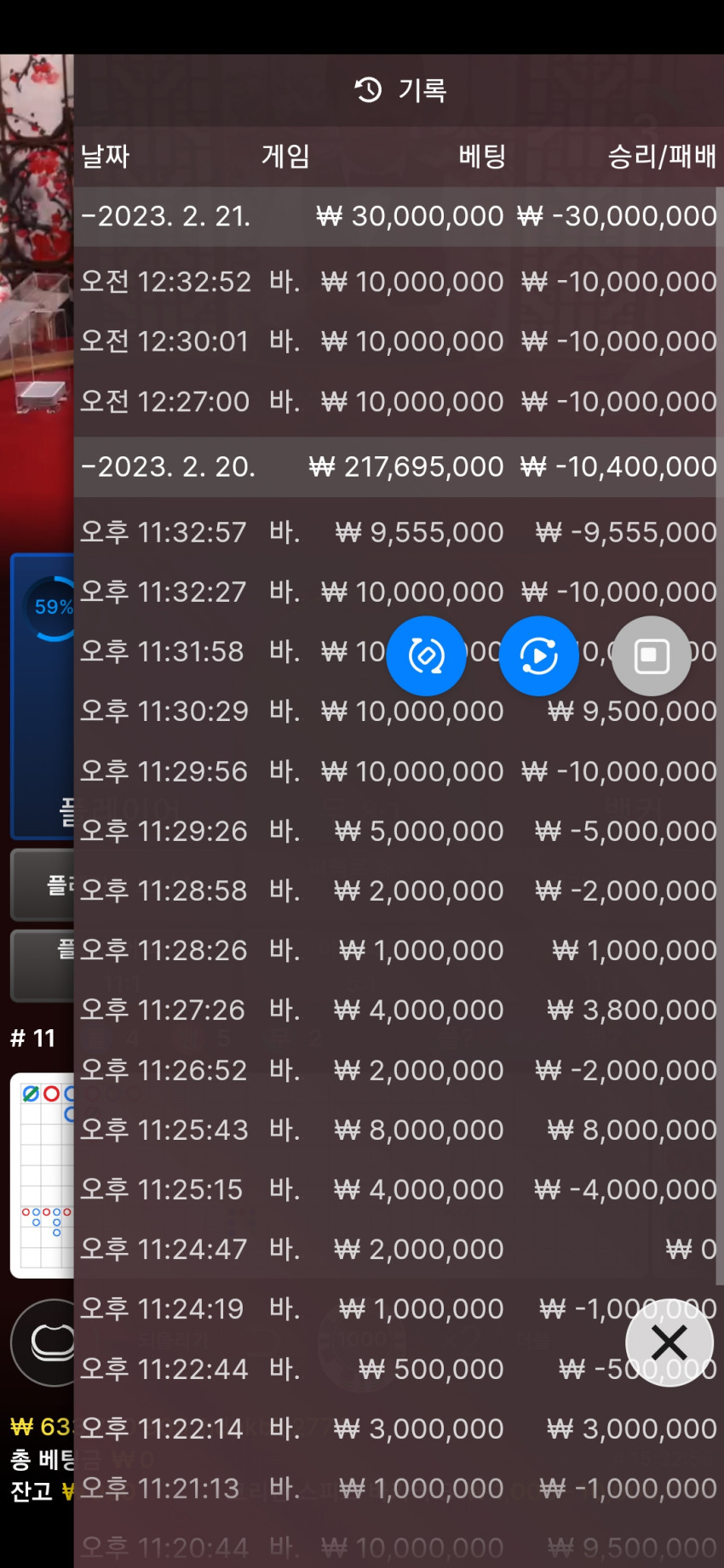View the 오후 11:25:43 bet entry

coord(397,1130)
